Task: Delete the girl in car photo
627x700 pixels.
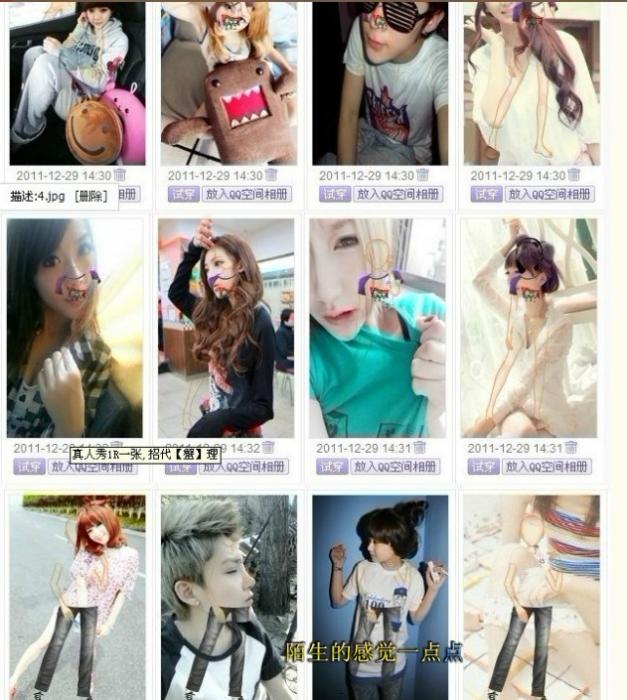Action: (x=120, y=175)
